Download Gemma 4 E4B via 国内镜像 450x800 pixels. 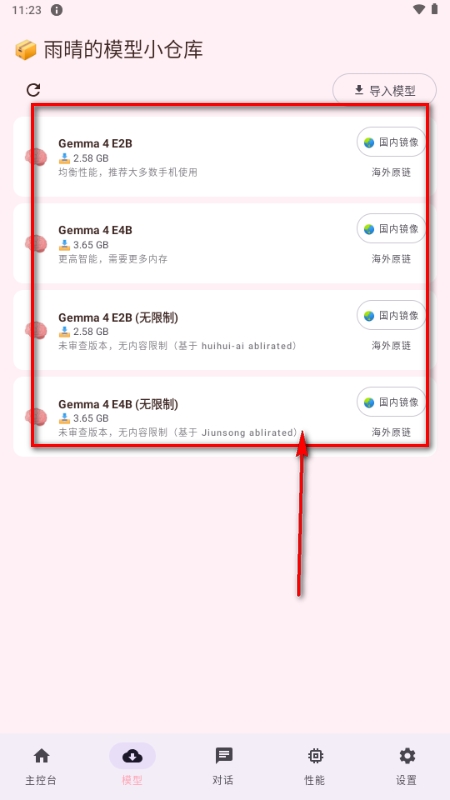[391, 229]
